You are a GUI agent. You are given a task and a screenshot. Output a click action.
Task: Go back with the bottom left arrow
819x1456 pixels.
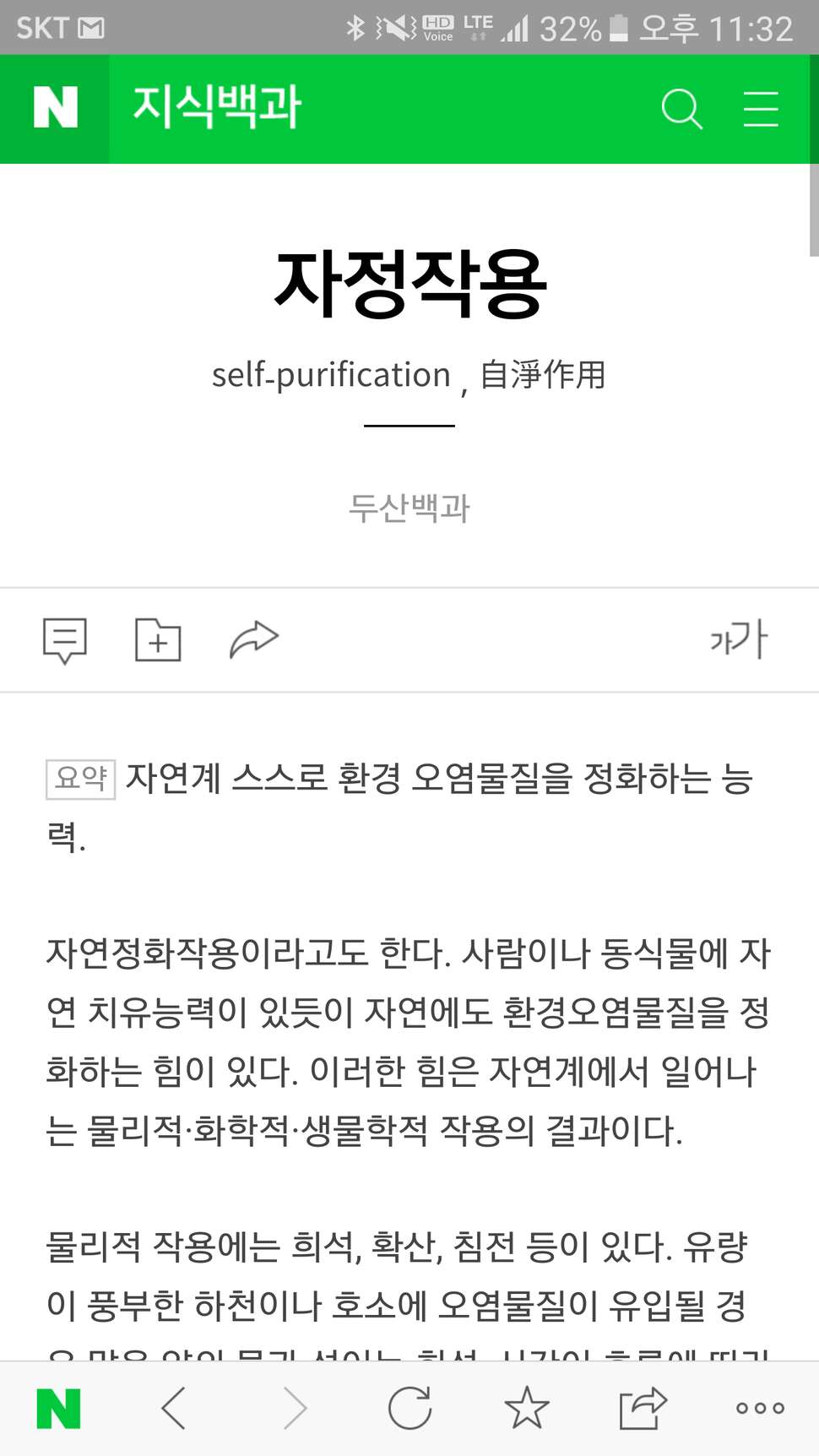[x=173, y=1408]
